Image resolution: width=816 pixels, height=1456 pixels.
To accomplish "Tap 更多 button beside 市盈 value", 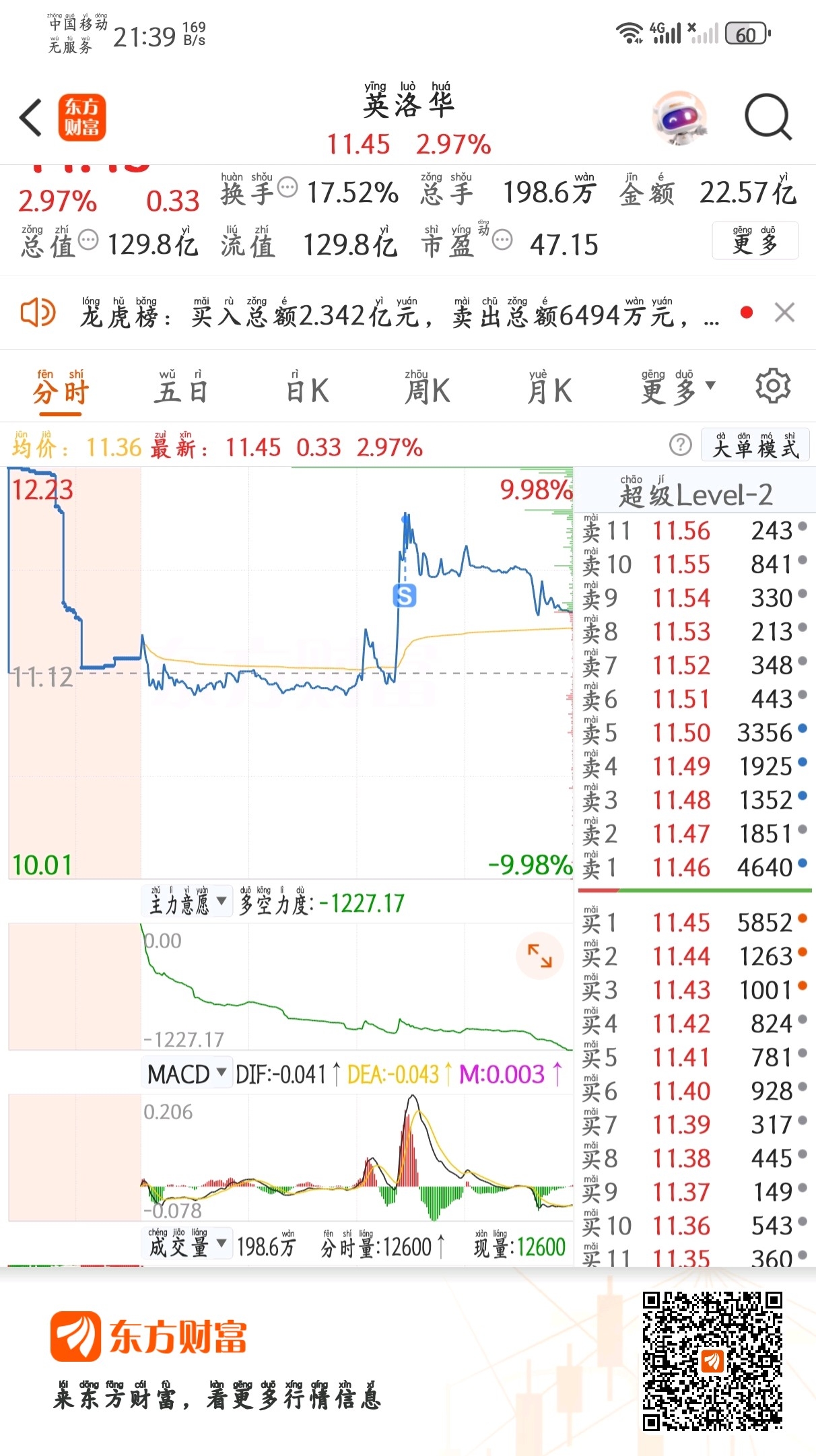I will (755, 240).
